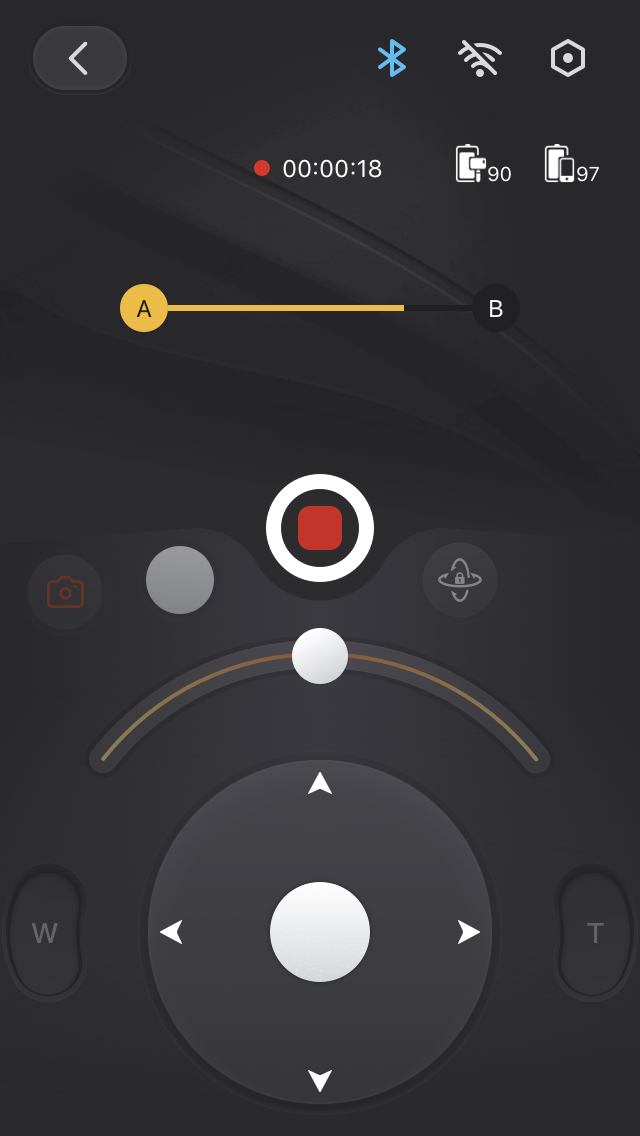This screenshot has width=640, height=1136.
Task: Select point A on the motion path
Action: coord(144,308)
